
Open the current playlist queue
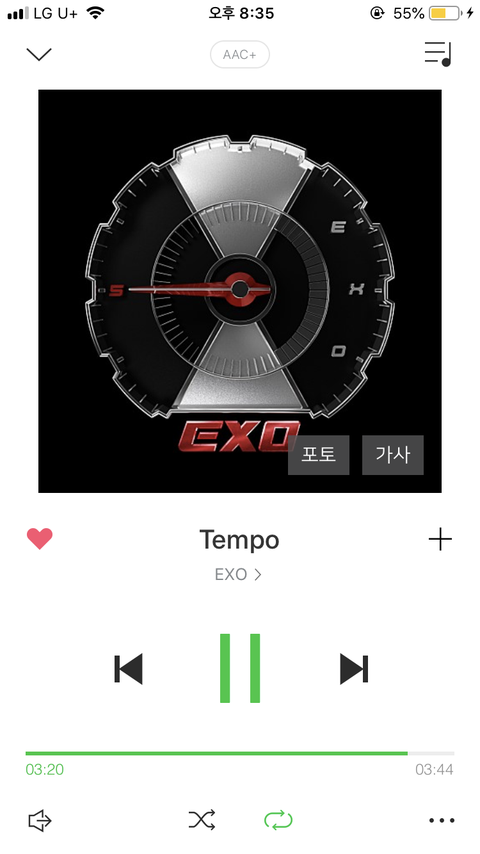point(439,54)
